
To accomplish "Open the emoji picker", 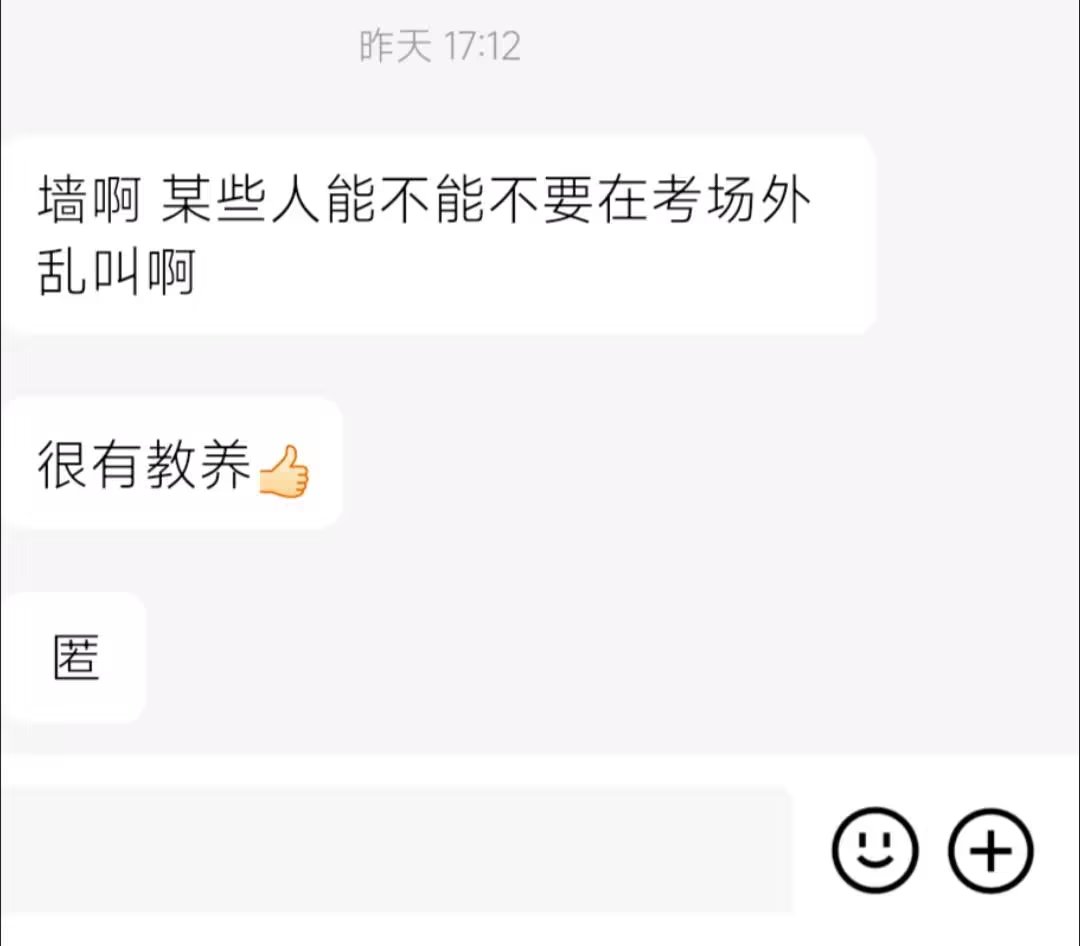I will (874, 851).
